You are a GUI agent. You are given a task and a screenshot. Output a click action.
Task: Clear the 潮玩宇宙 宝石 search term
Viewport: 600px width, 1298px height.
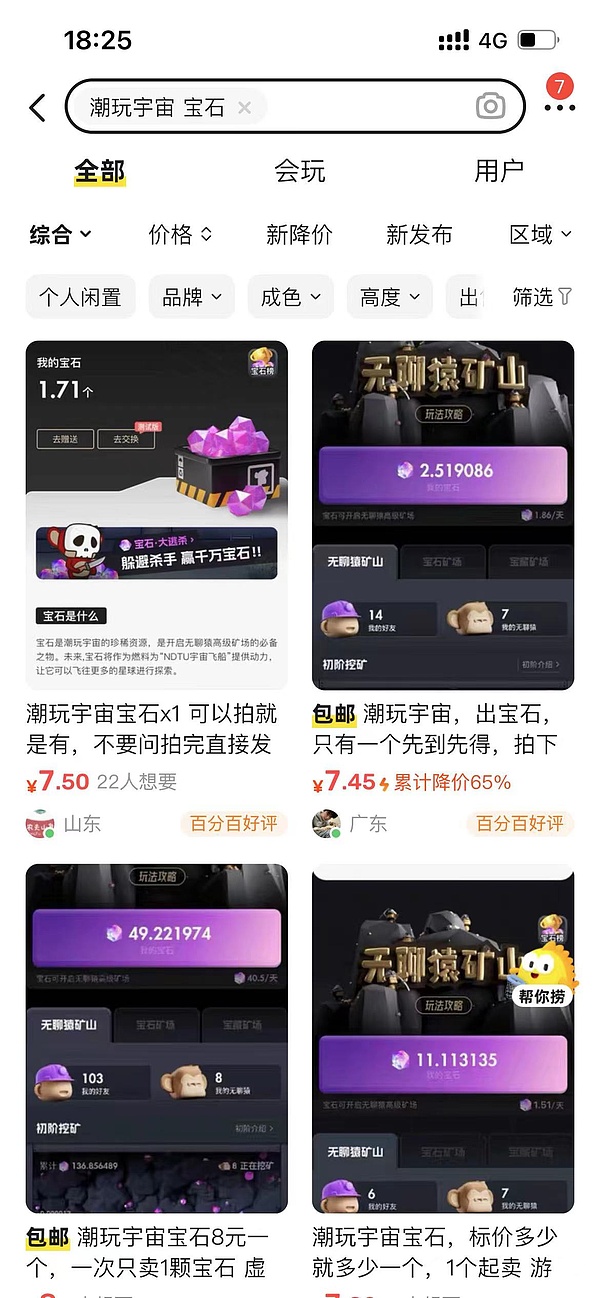click(x=244, y=107)
